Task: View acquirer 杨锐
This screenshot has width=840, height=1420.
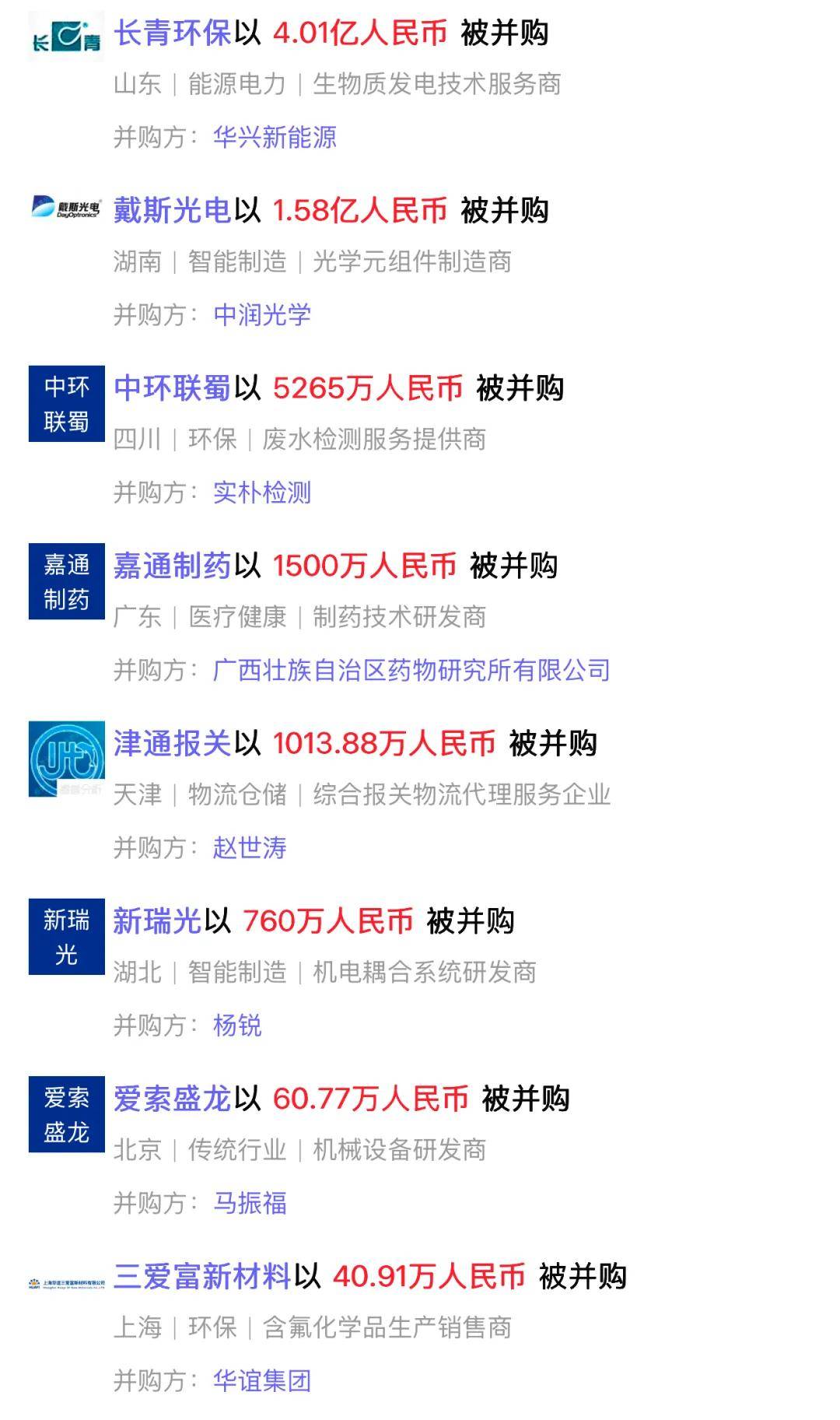Action: tap(237, 1026)
